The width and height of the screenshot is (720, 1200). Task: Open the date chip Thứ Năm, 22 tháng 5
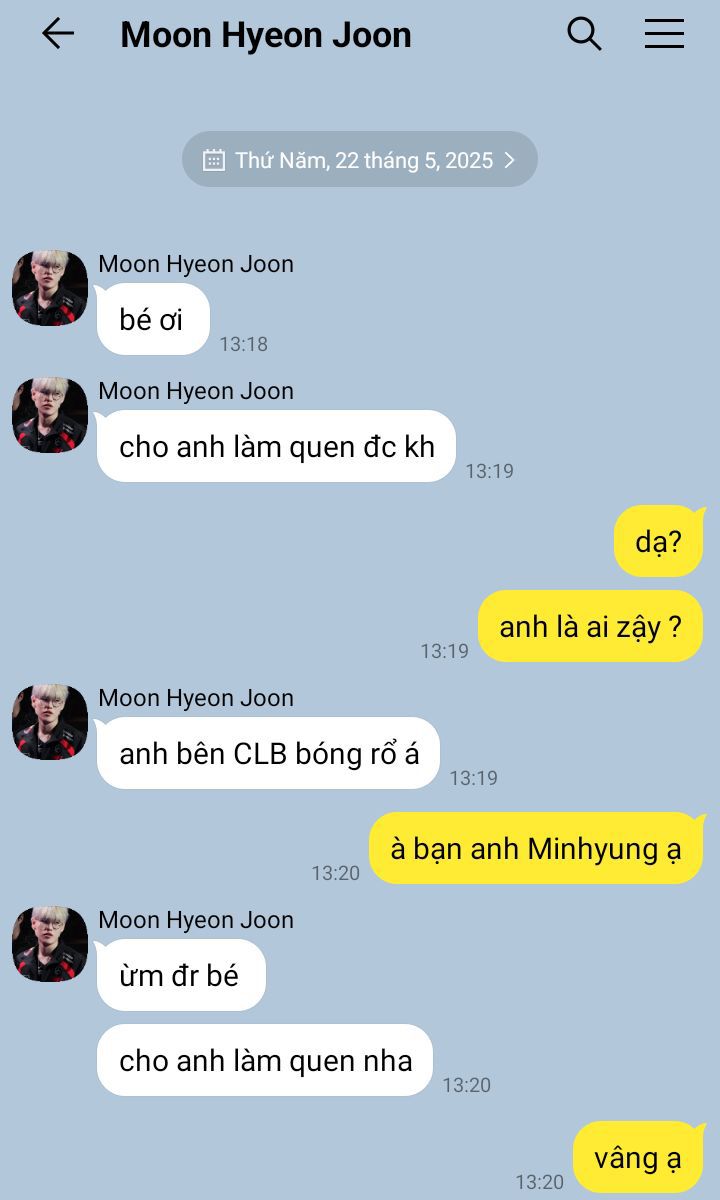360,160
